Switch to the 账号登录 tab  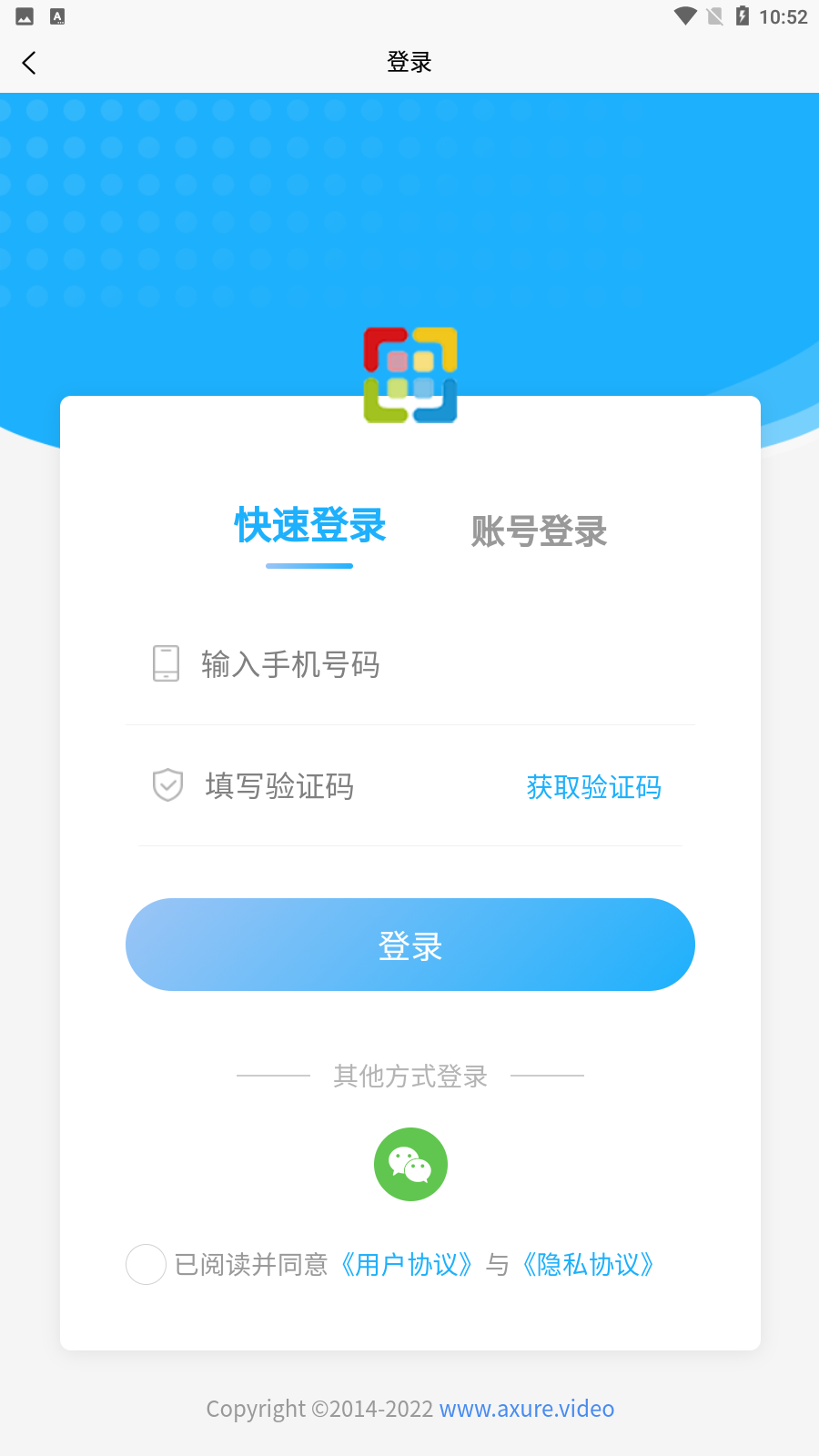coord(539,532)
